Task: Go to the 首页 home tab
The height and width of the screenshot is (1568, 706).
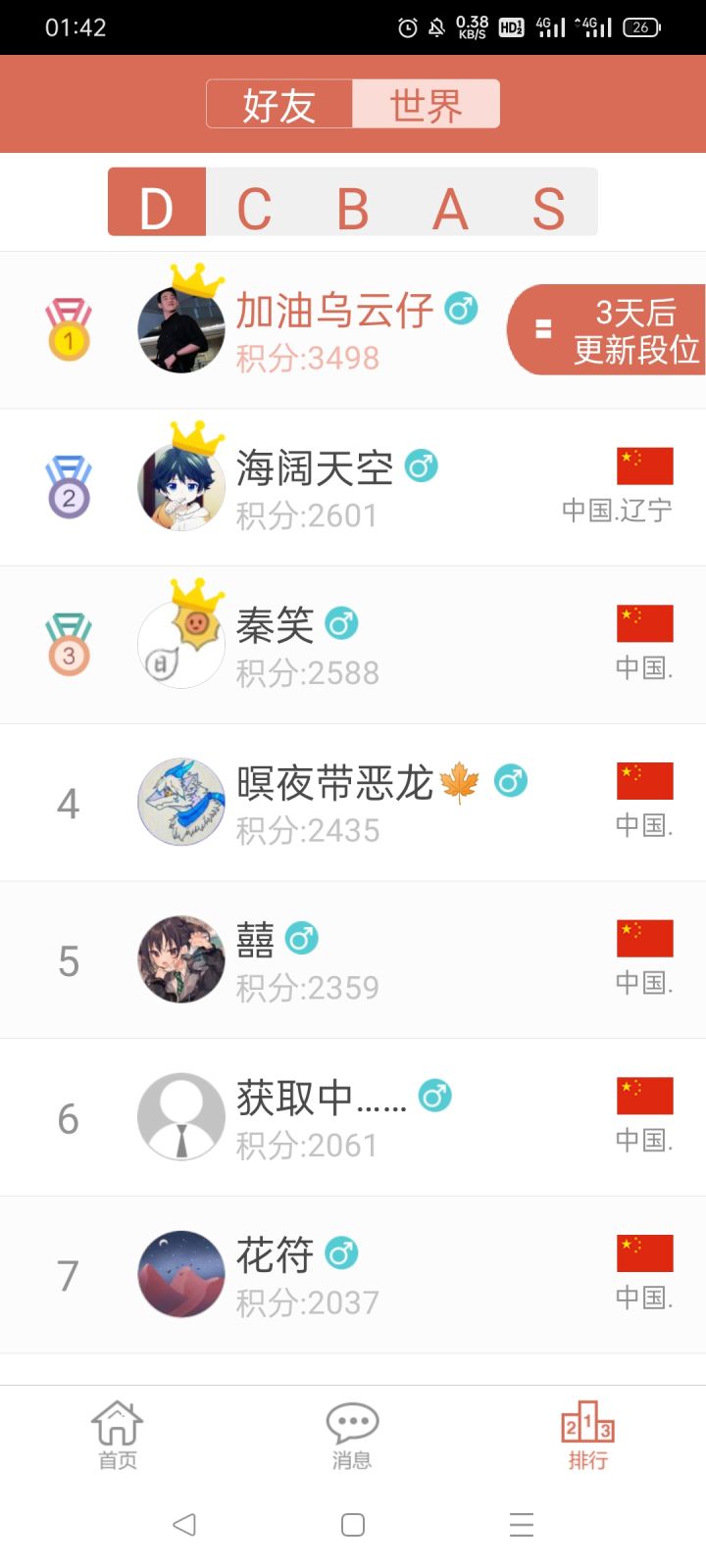Action: pyautogui.click(x=118, y=1435)
